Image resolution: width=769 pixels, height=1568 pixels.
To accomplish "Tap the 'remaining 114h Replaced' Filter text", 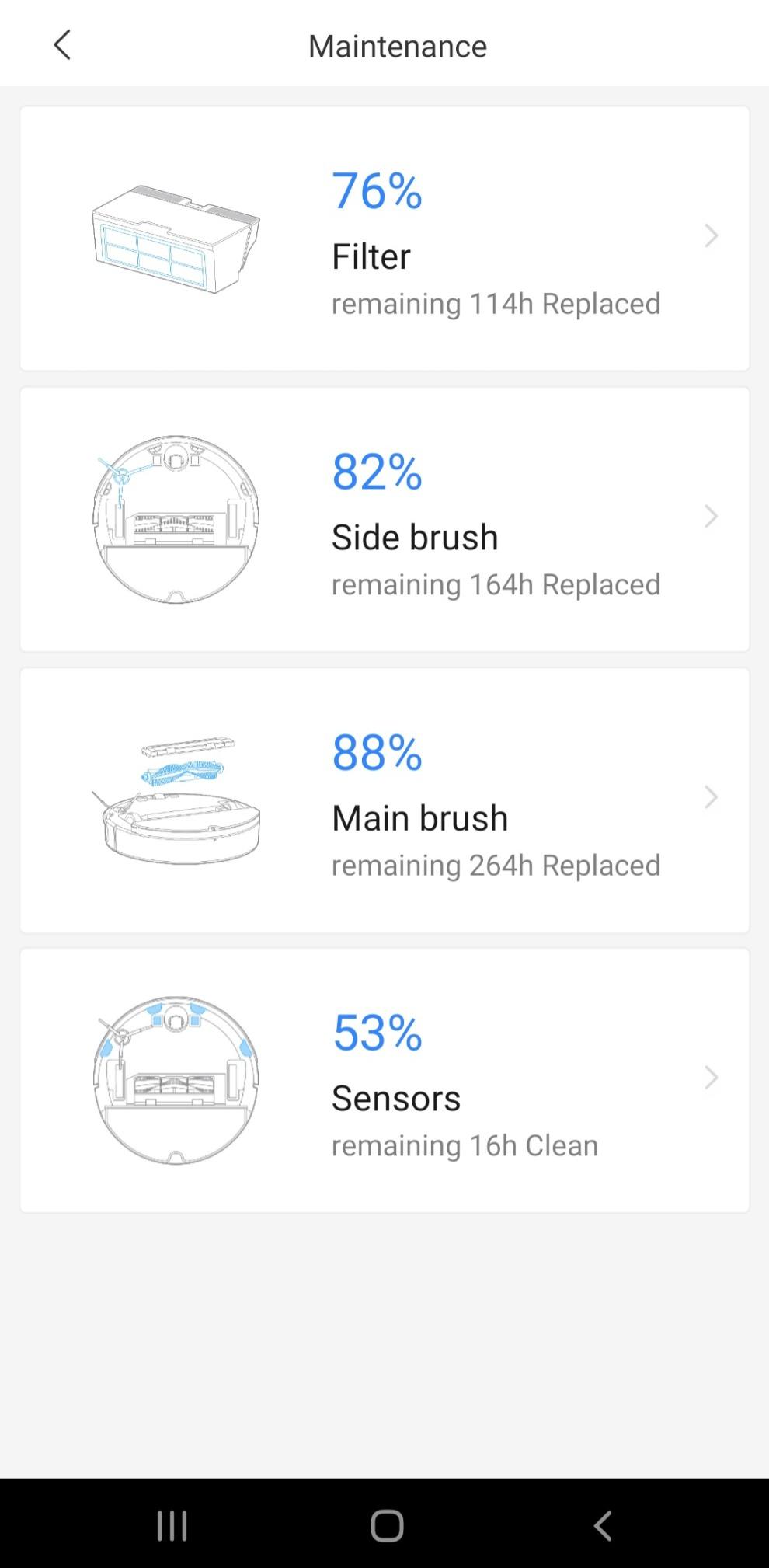I will [496, 304].
